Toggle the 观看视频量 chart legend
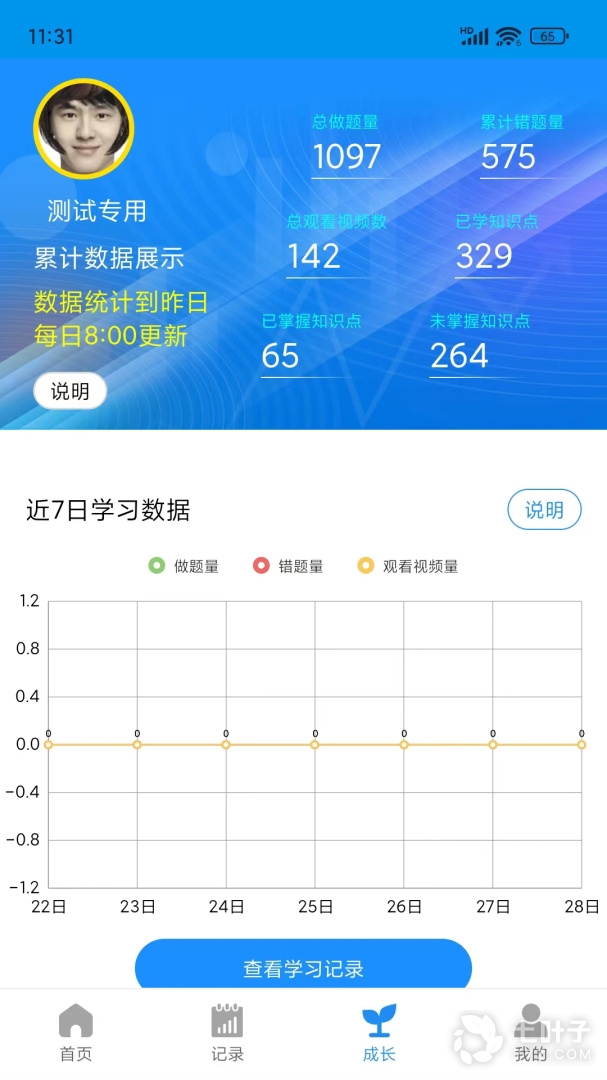The image size is (607, 1080). pyautogui.click(x=408, y=566)
